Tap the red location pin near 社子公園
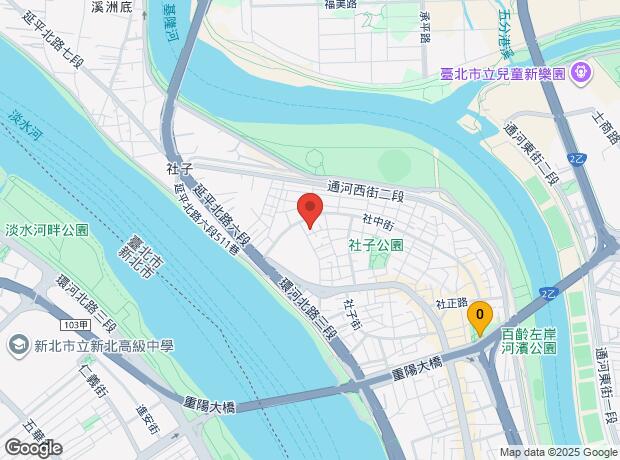 (310, 212)
